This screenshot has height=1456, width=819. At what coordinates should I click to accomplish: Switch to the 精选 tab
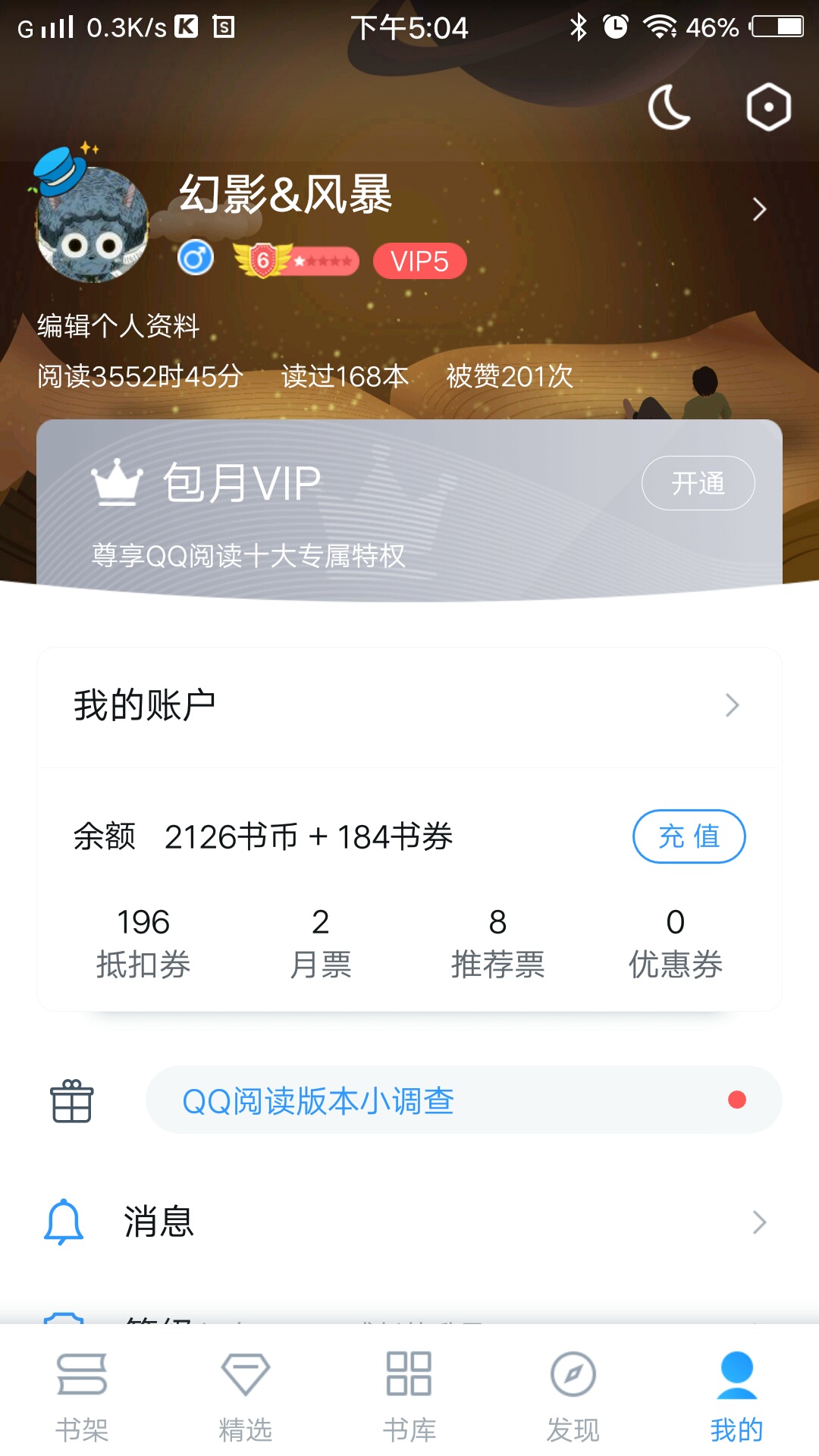coord(246,1395)
